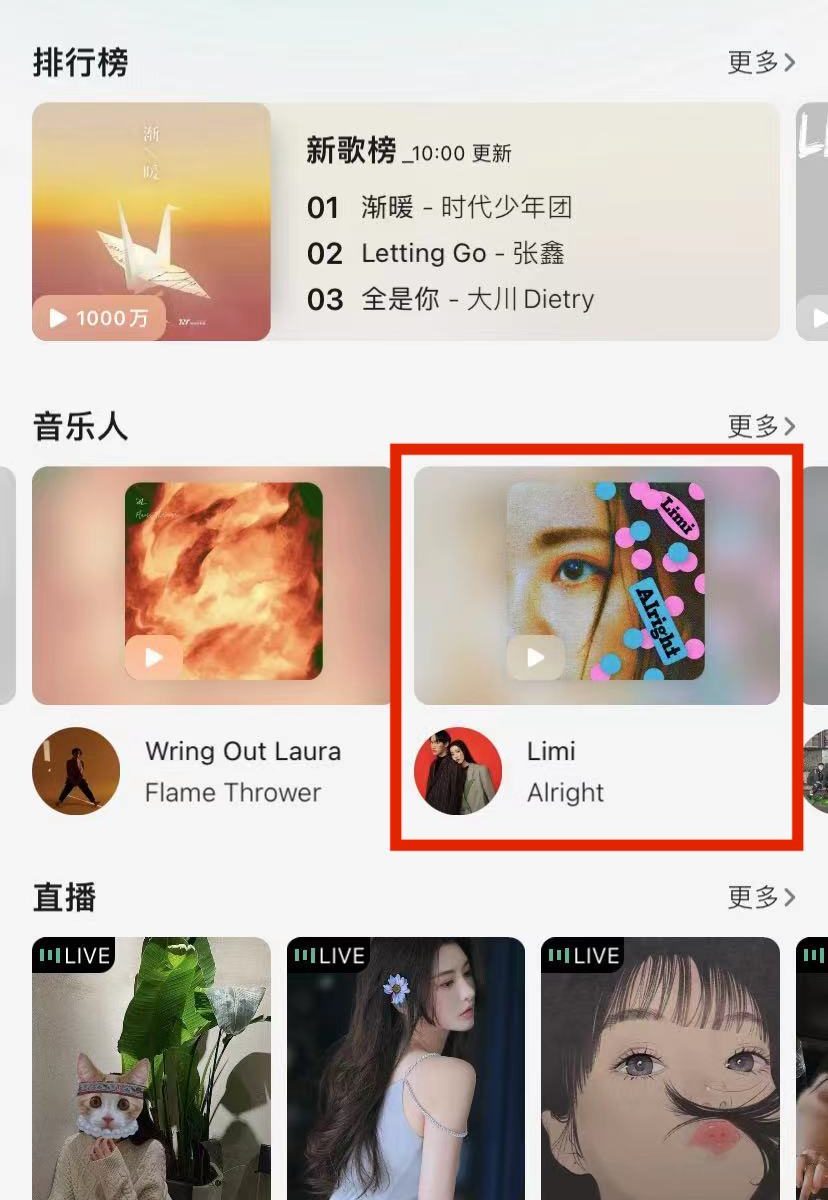Open the live stream with flower hairpin girl

coord(405,1070)
